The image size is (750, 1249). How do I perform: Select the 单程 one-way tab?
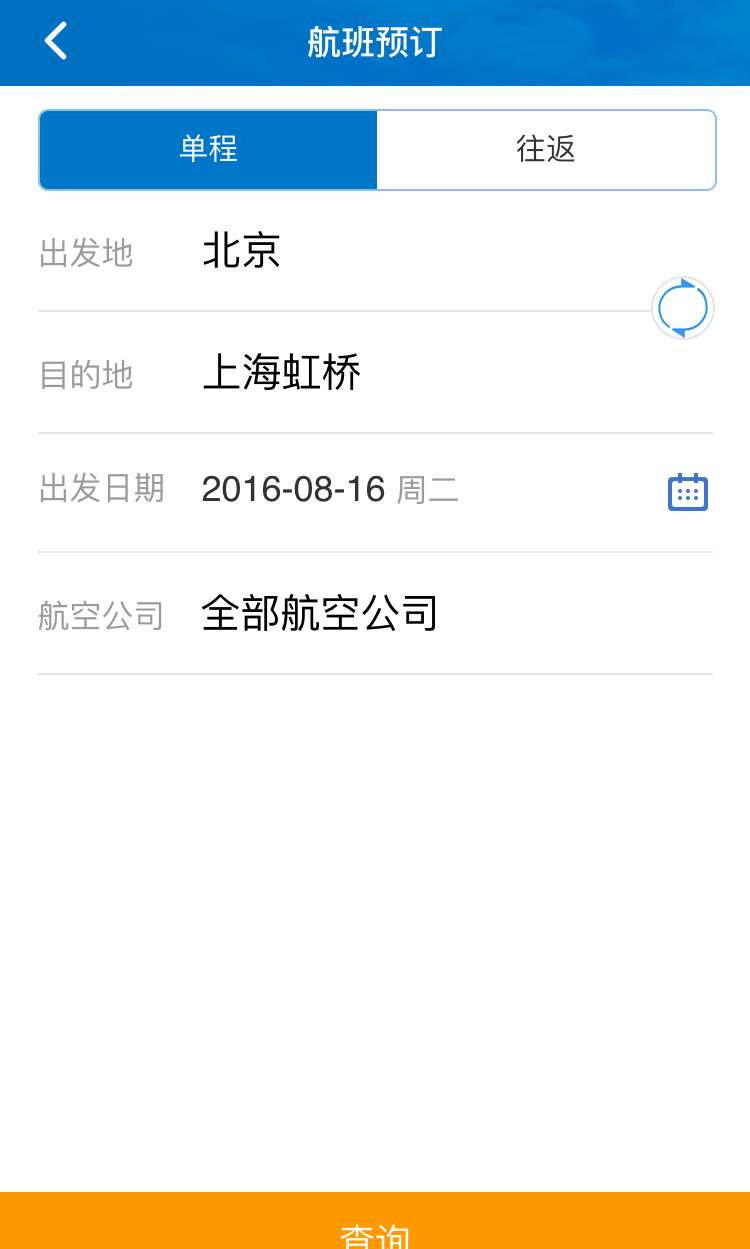(x=208, y=149)
